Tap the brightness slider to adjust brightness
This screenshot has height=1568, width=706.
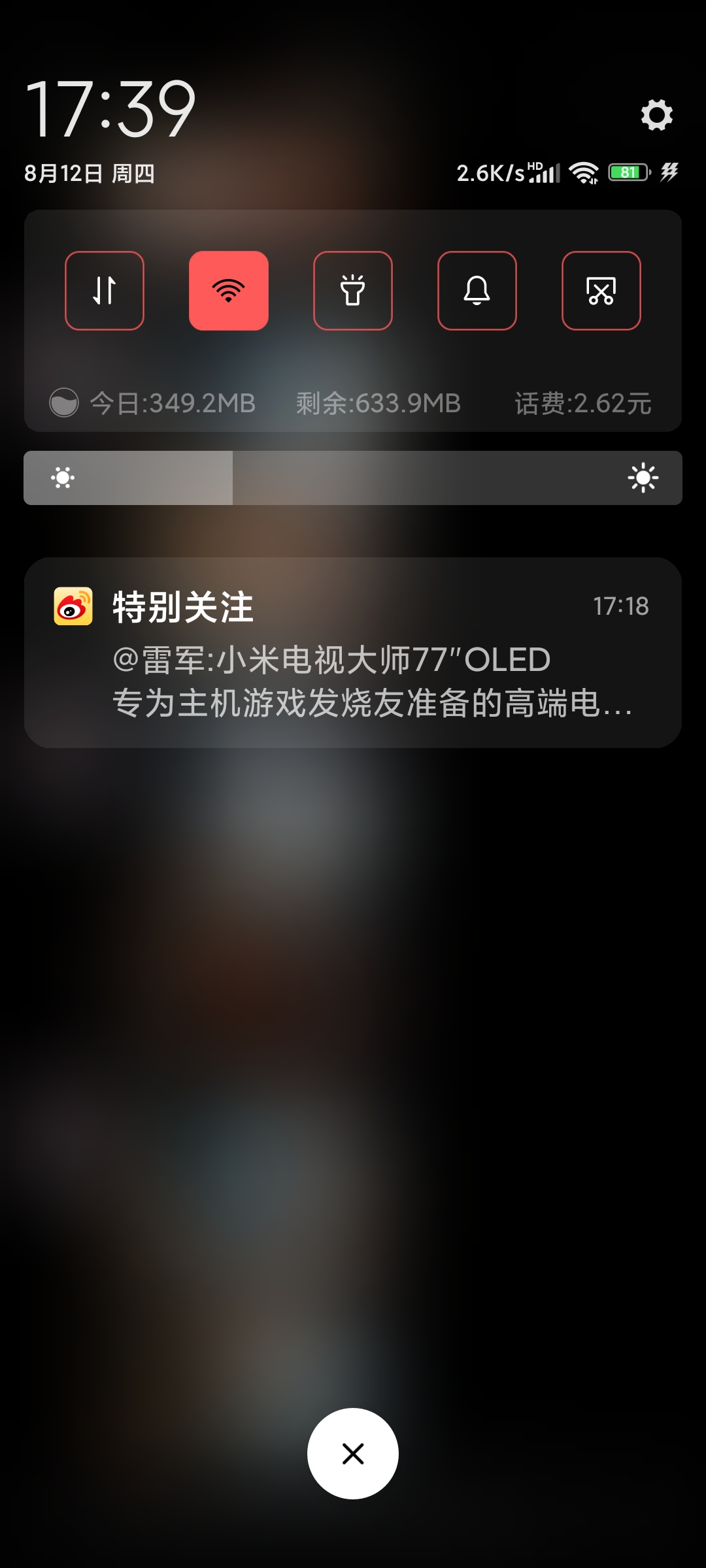(x=353, y=478)
